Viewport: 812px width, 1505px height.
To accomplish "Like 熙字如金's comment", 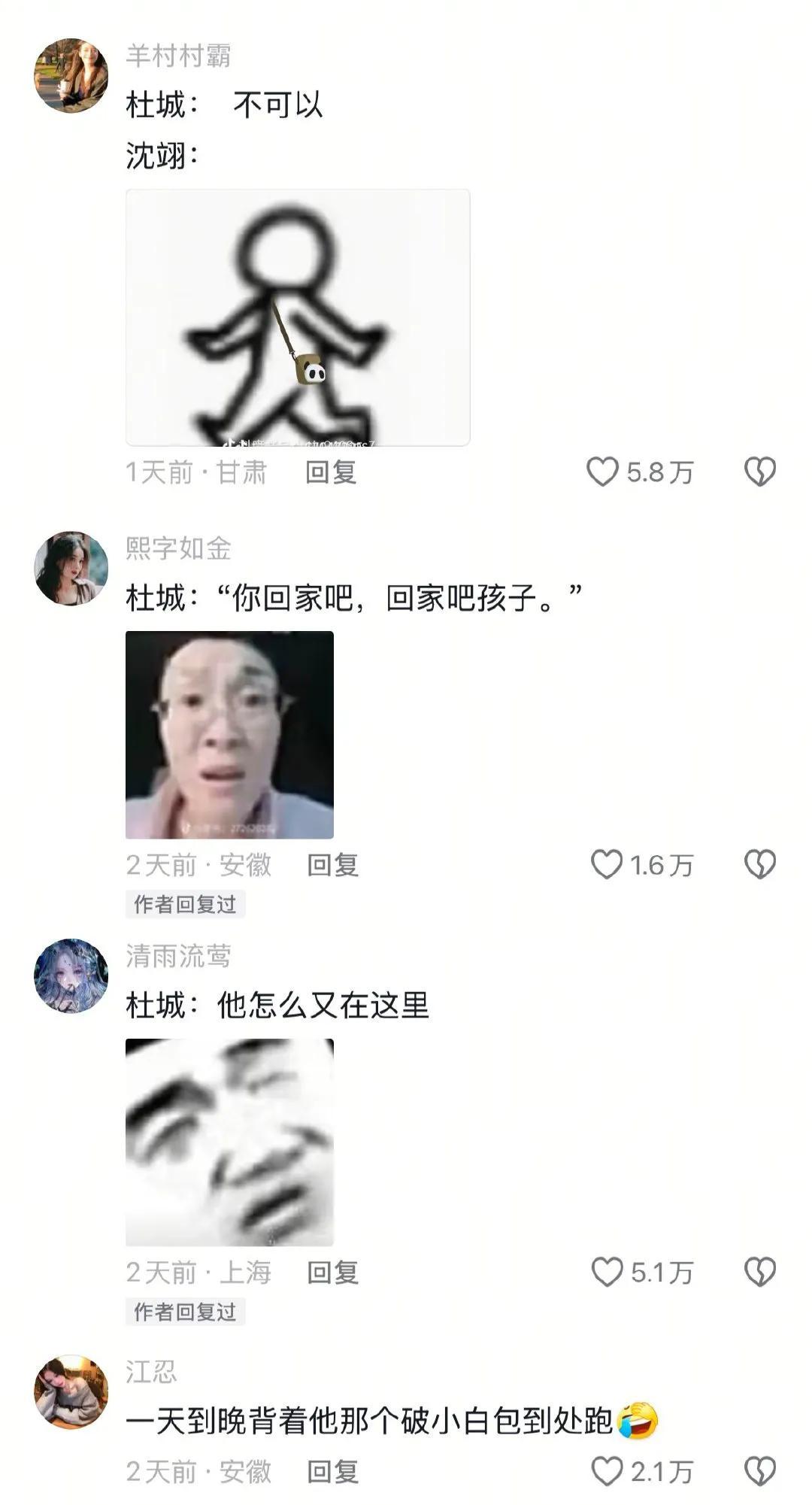I will click(x=607, y=865).
